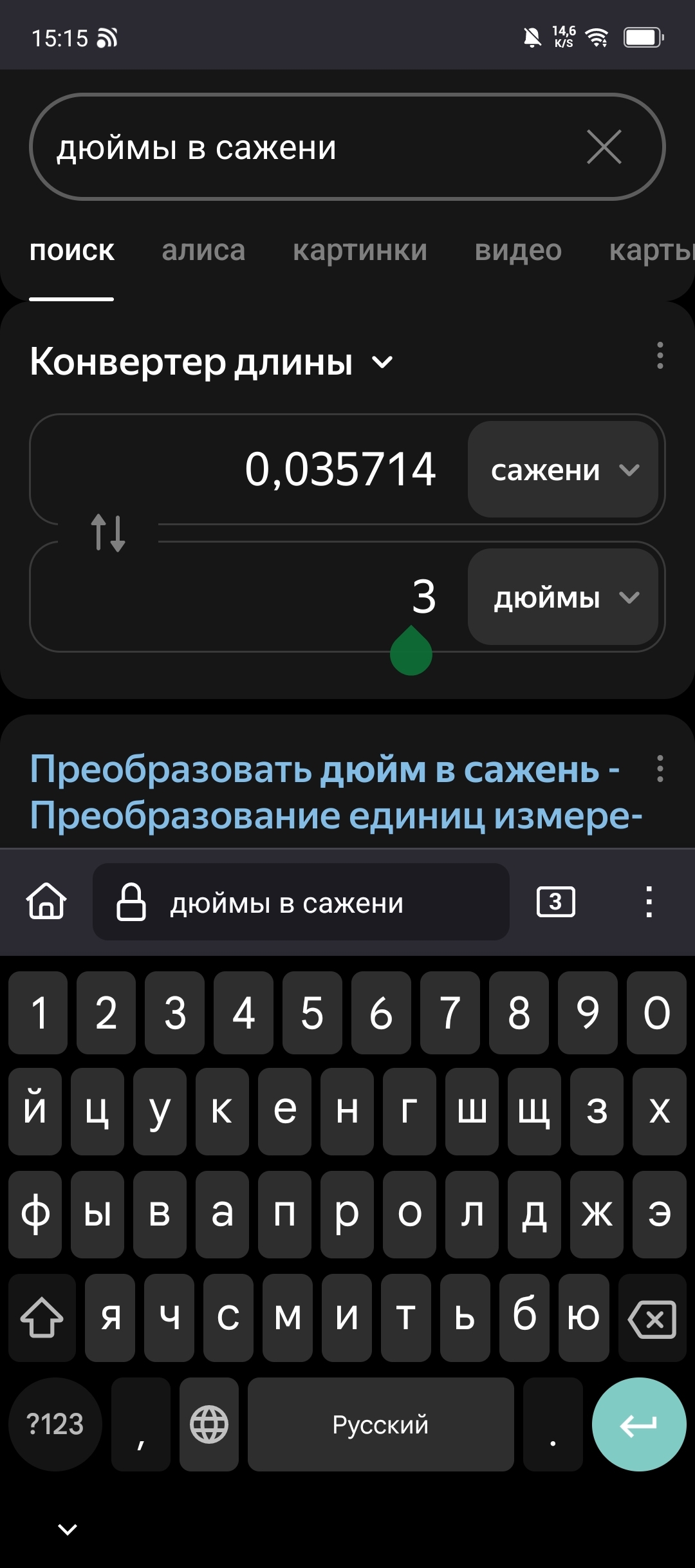Open the converter card's three-dot menu
695x1568 pixels.
coord(660,355)
